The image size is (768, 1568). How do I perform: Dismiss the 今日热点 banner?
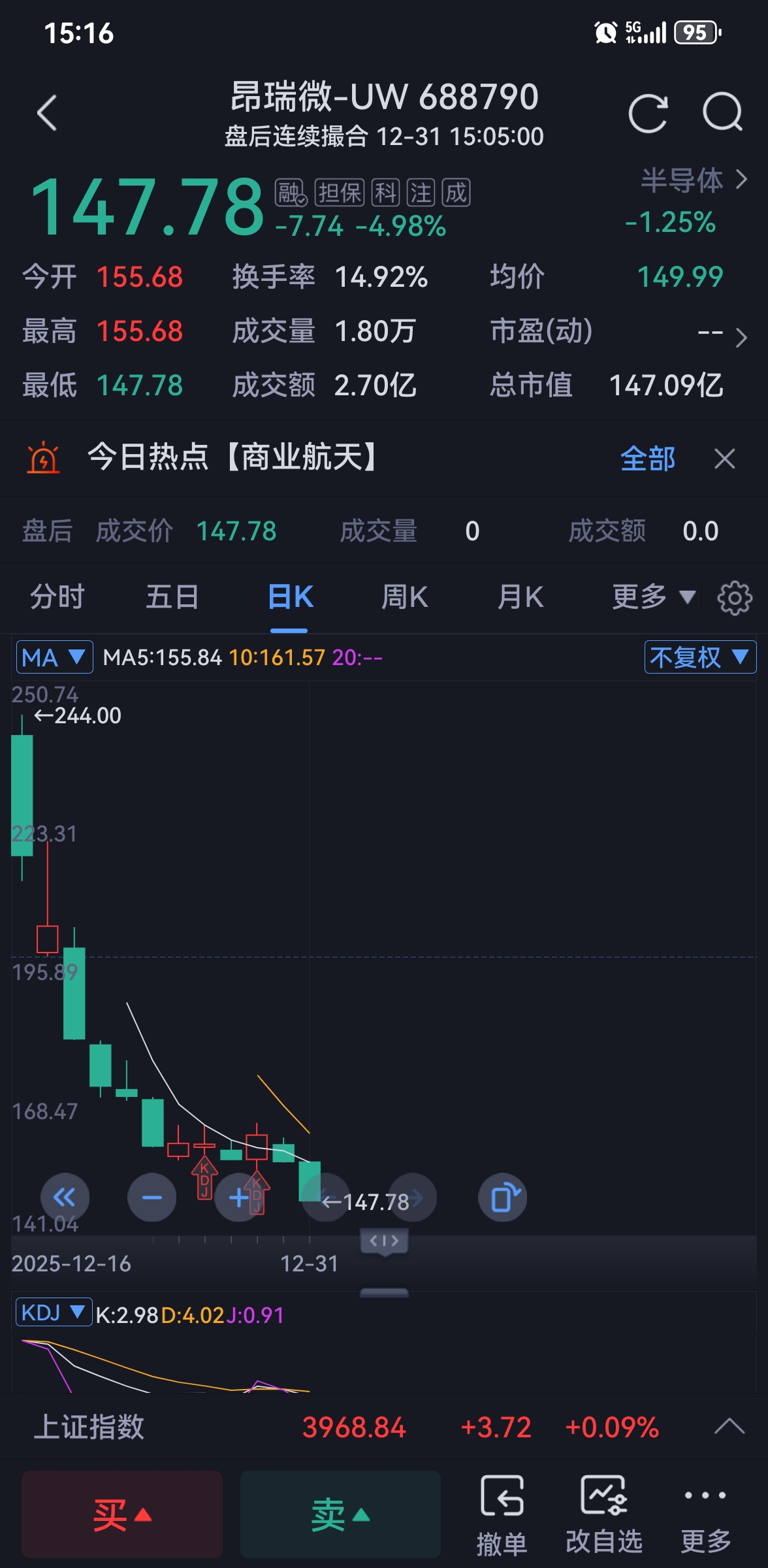point(725,459)
